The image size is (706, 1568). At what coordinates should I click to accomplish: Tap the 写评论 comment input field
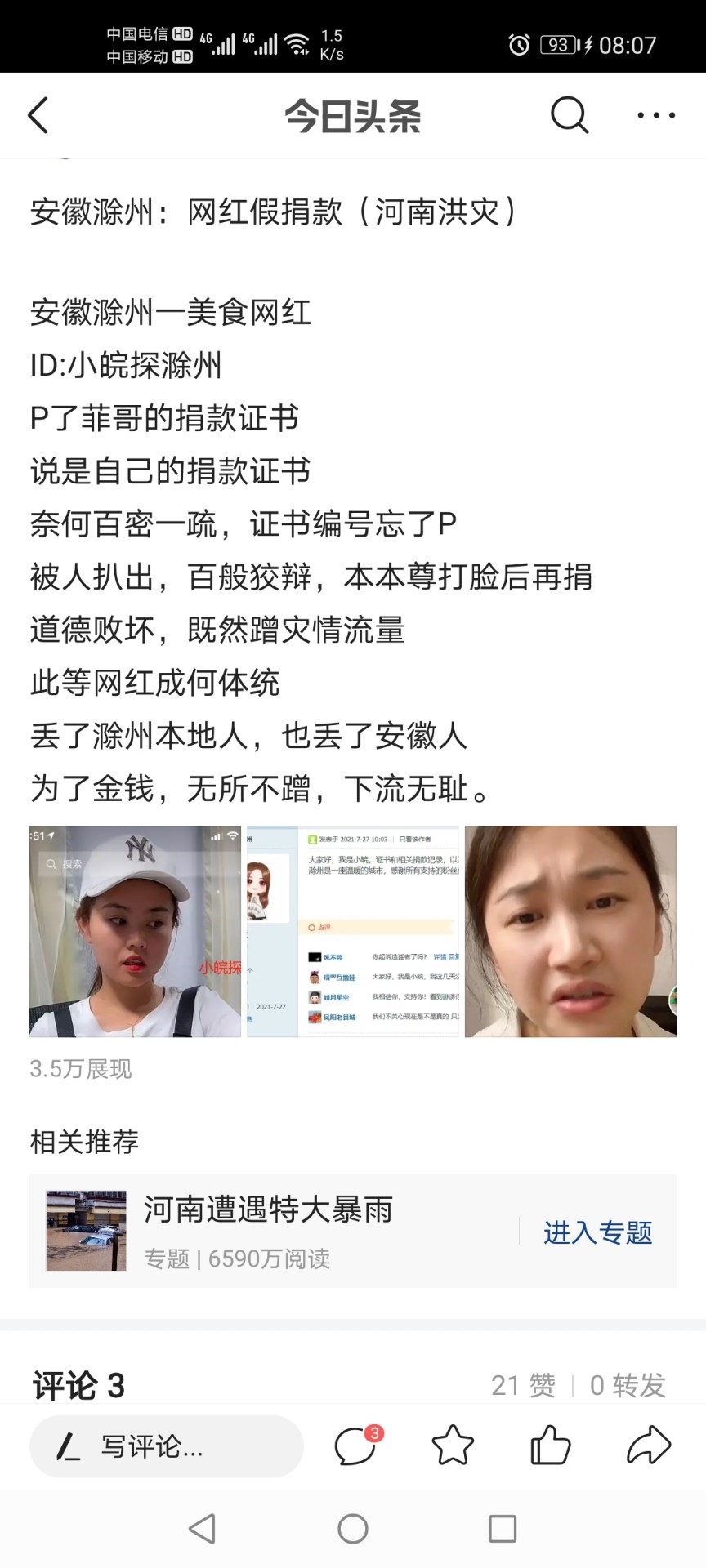pyautogui.click(x=167, y=1446)
